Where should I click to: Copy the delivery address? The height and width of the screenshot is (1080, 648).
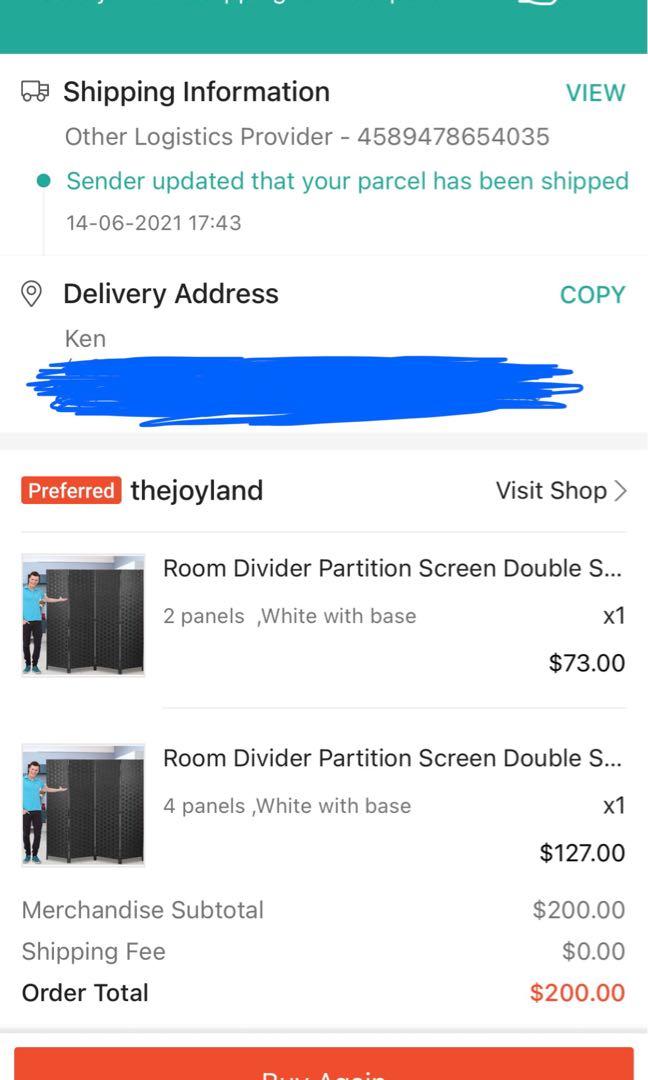(x=592, y=295)
